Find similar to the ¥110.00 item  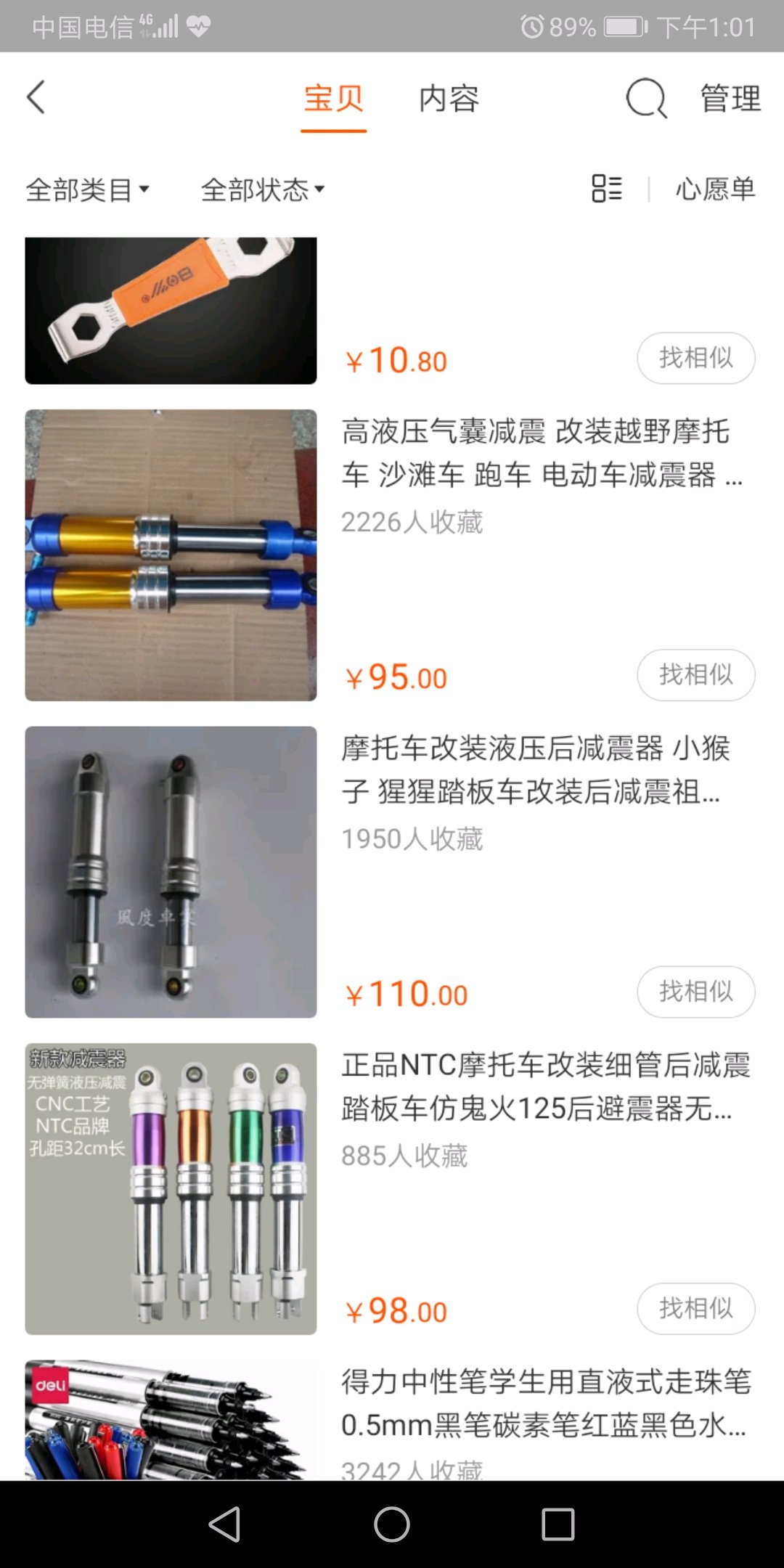[x=695, y=992]
